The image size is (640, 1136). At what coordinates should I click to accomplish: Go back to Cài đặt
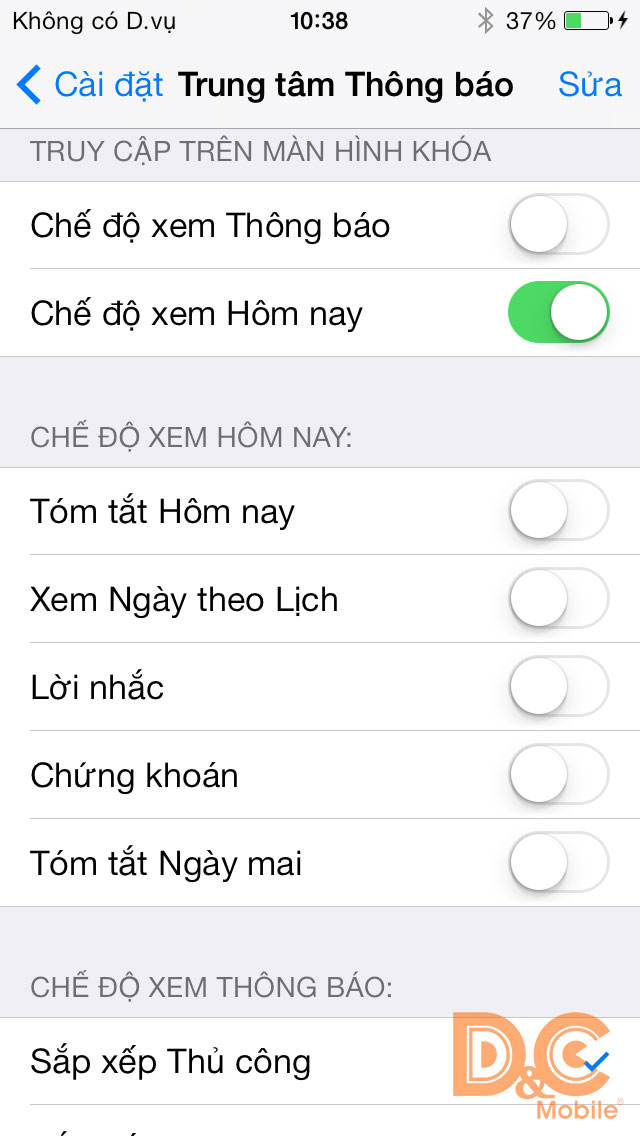pyautogui.click(x=90, y=86)
